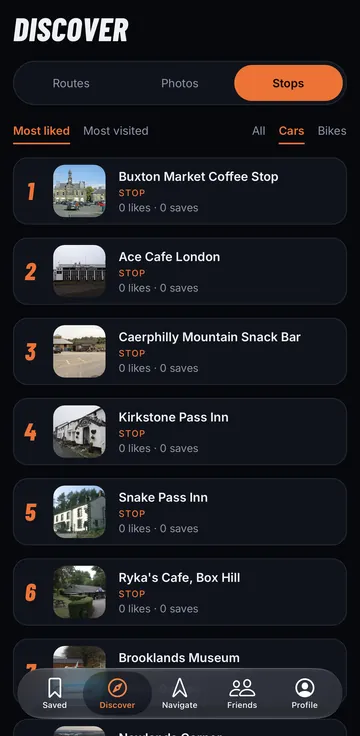Viewport: 360px width, 736px height.
Task: Go to the Saved tab
Action: click(x=54, y=693)
